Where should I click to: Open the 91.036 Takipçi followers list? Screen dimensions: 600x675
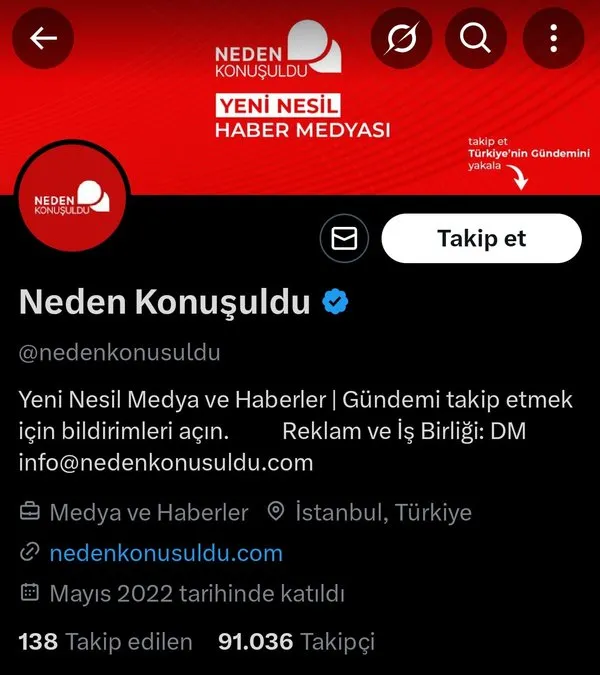pos(296,642)
